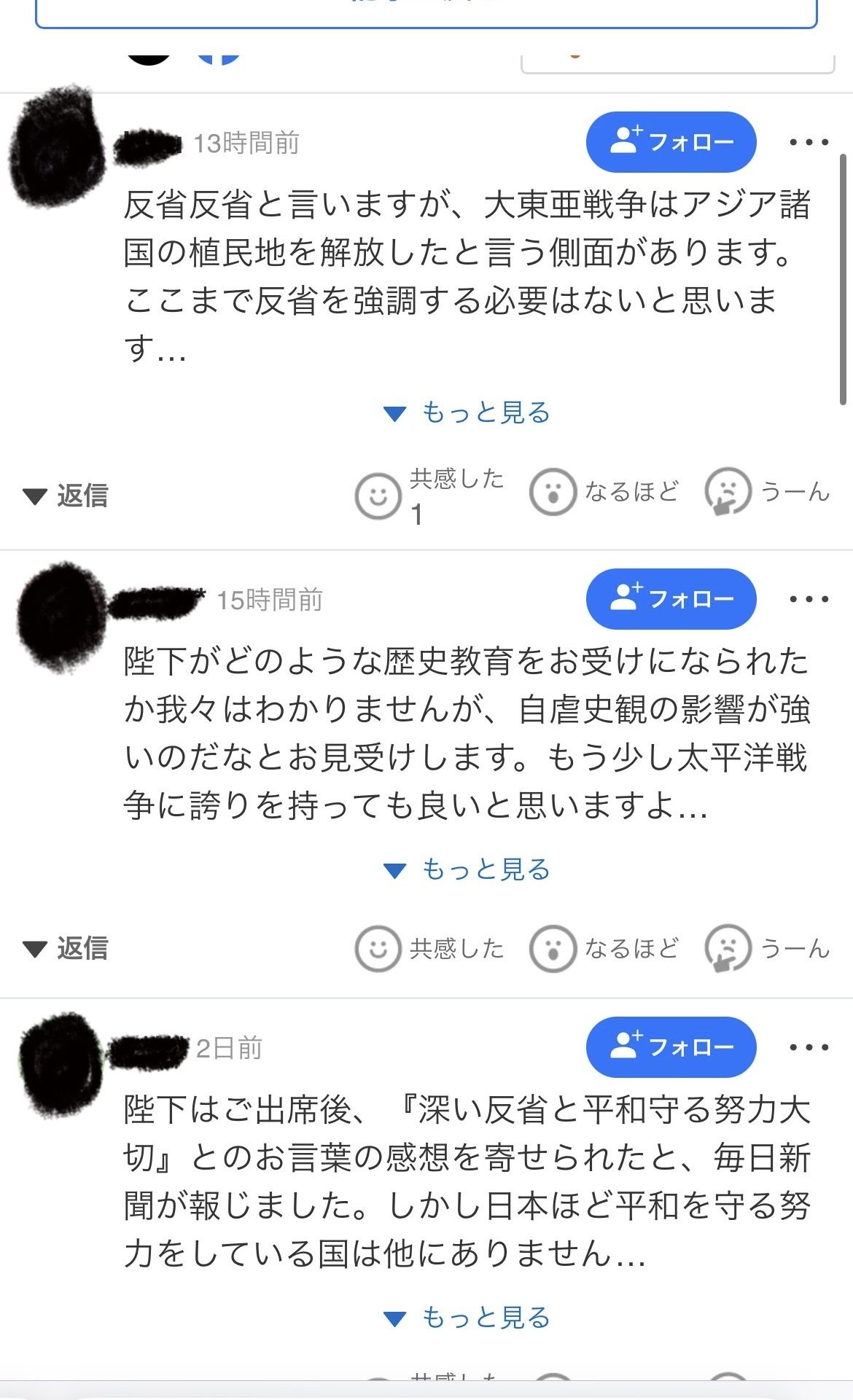Expand もっと見る on the 自虐史観 comment
This screenshot has width=853, height=1400.
tap(467, 869)
